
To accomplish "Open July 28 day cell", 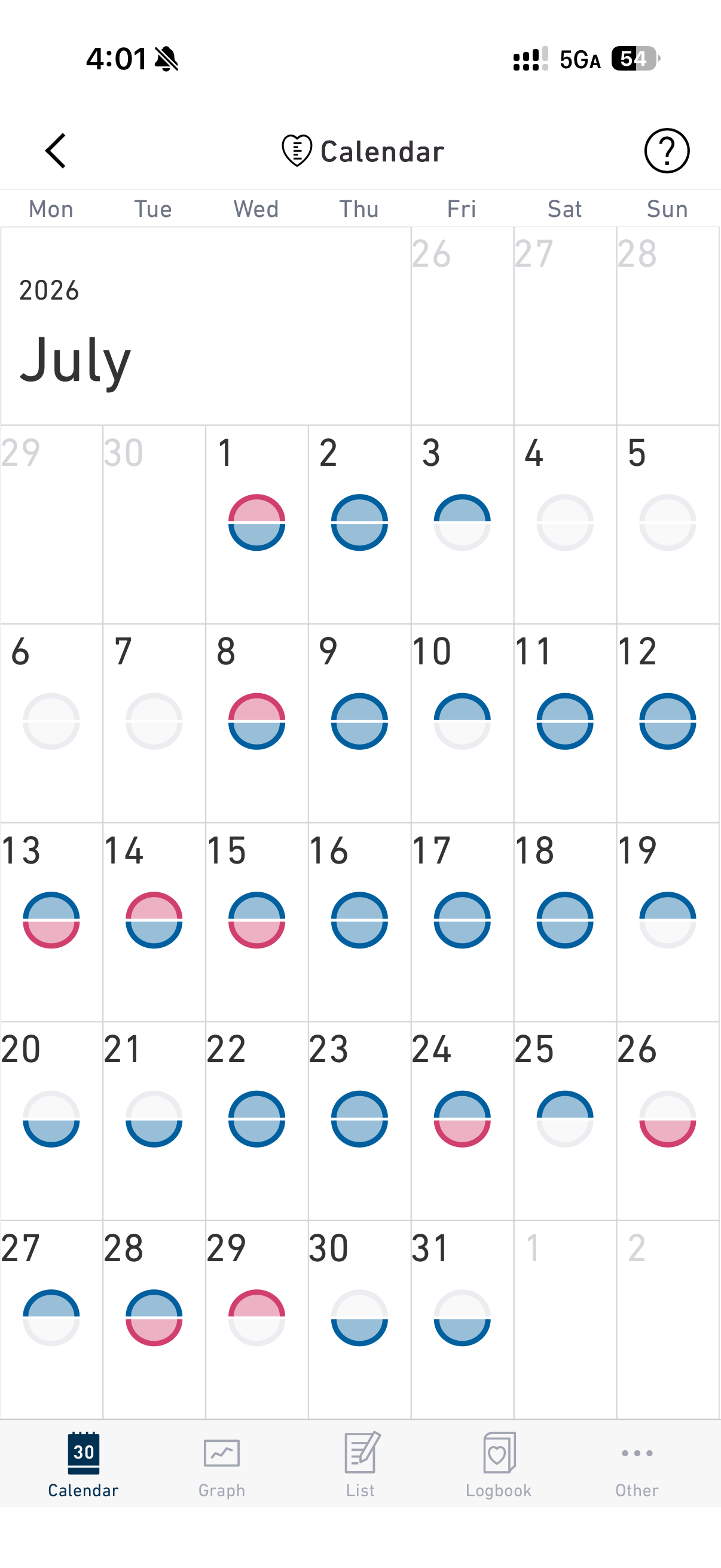I will pyautogui.click(x=154, y=1320).
